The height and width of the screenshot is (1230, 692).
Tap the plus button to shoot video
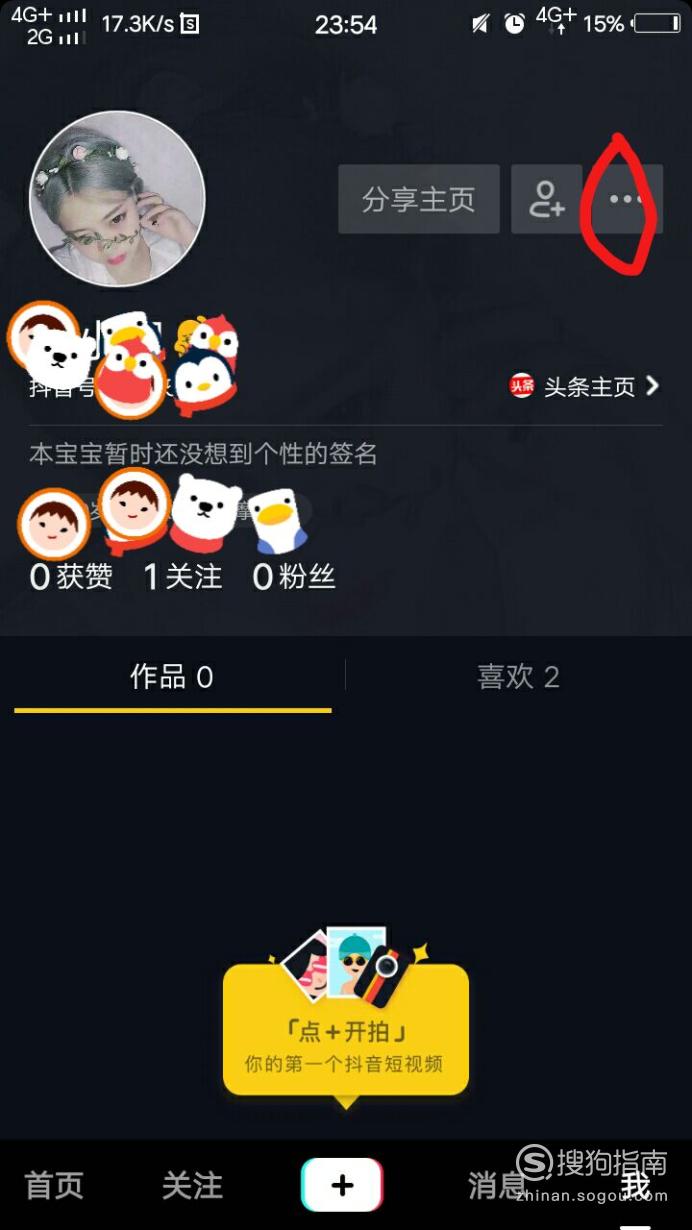coord(342,1185)
